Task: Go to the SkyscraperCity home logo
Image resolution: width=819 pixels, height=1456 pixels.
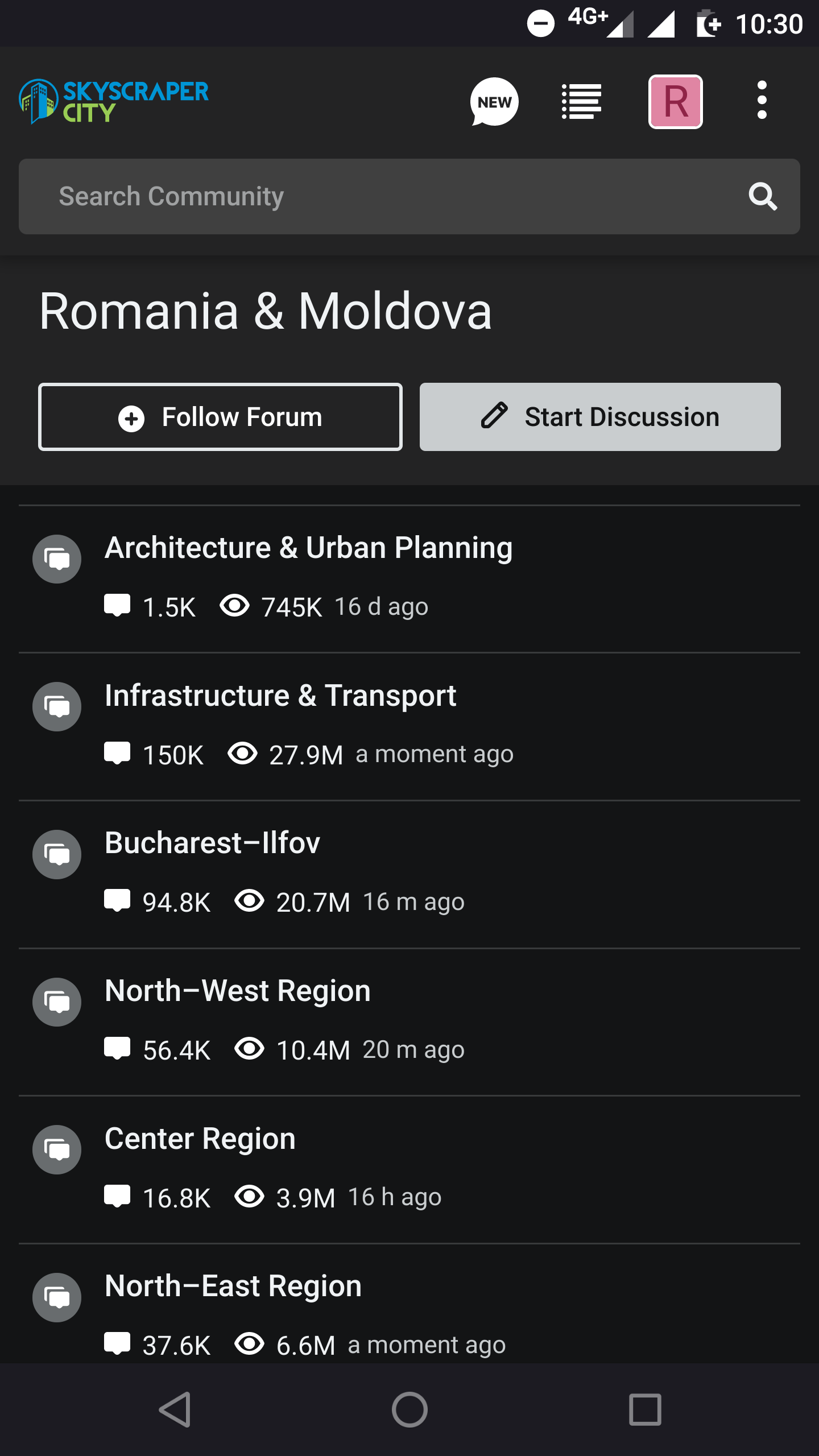Action: 114,101
